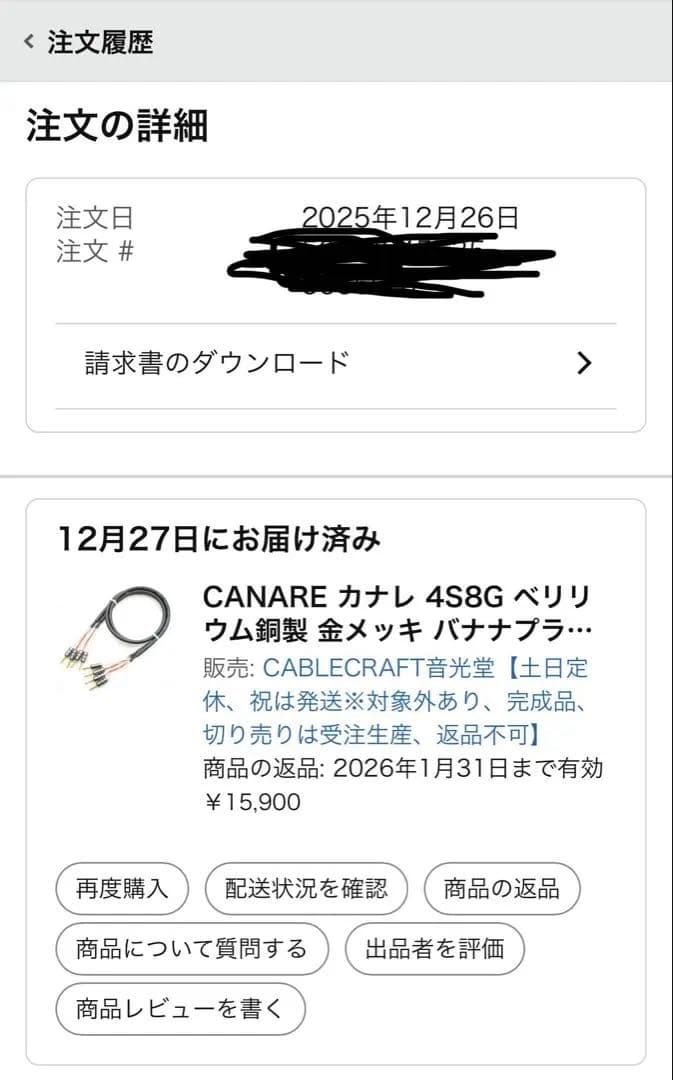This screenshot has height=1080, width=673.
Task: Write a review with 商品レビューを書く
Action: [x=180, y=1009]
